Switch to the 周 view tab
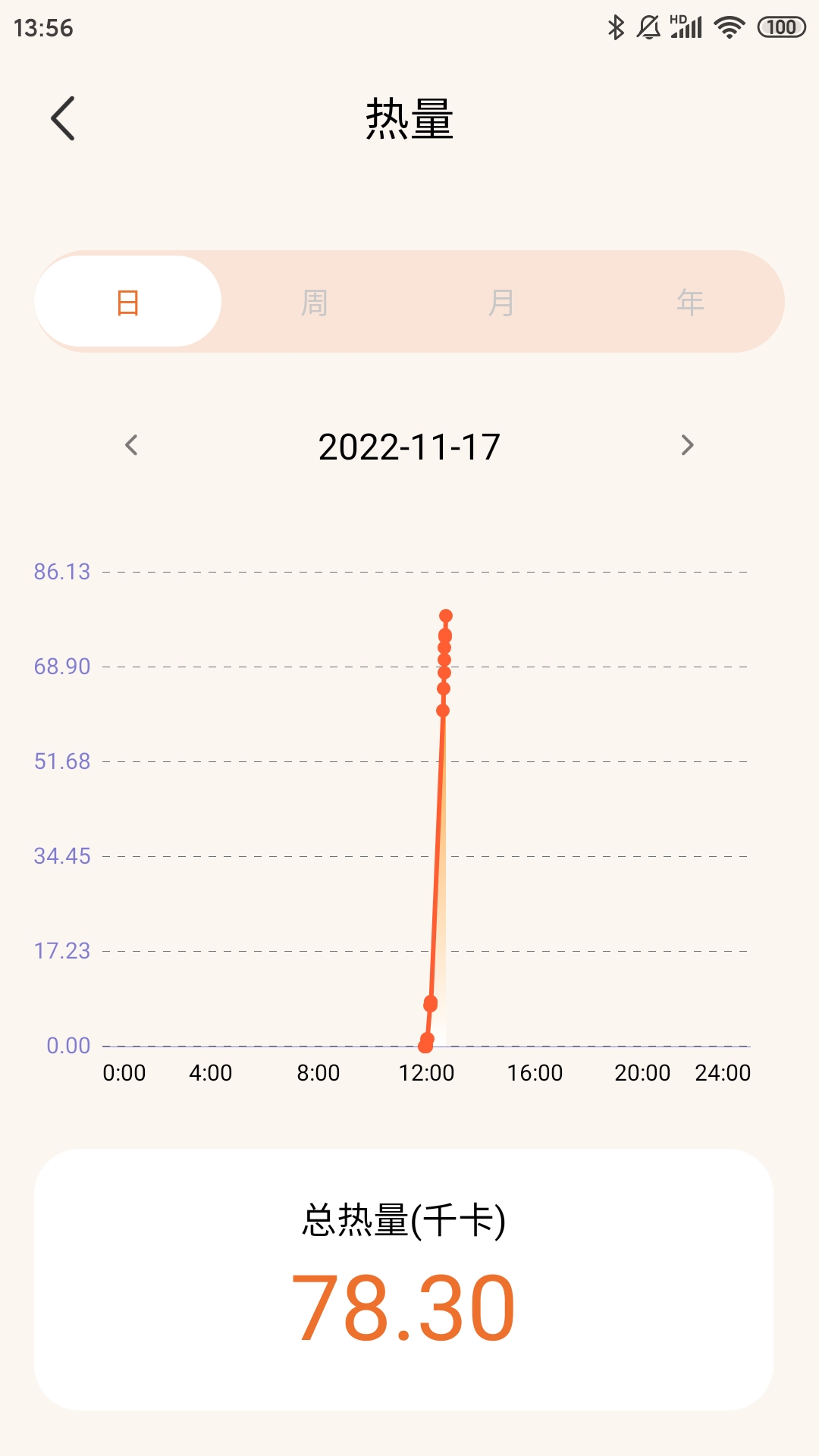 click(x=314, y=302)
